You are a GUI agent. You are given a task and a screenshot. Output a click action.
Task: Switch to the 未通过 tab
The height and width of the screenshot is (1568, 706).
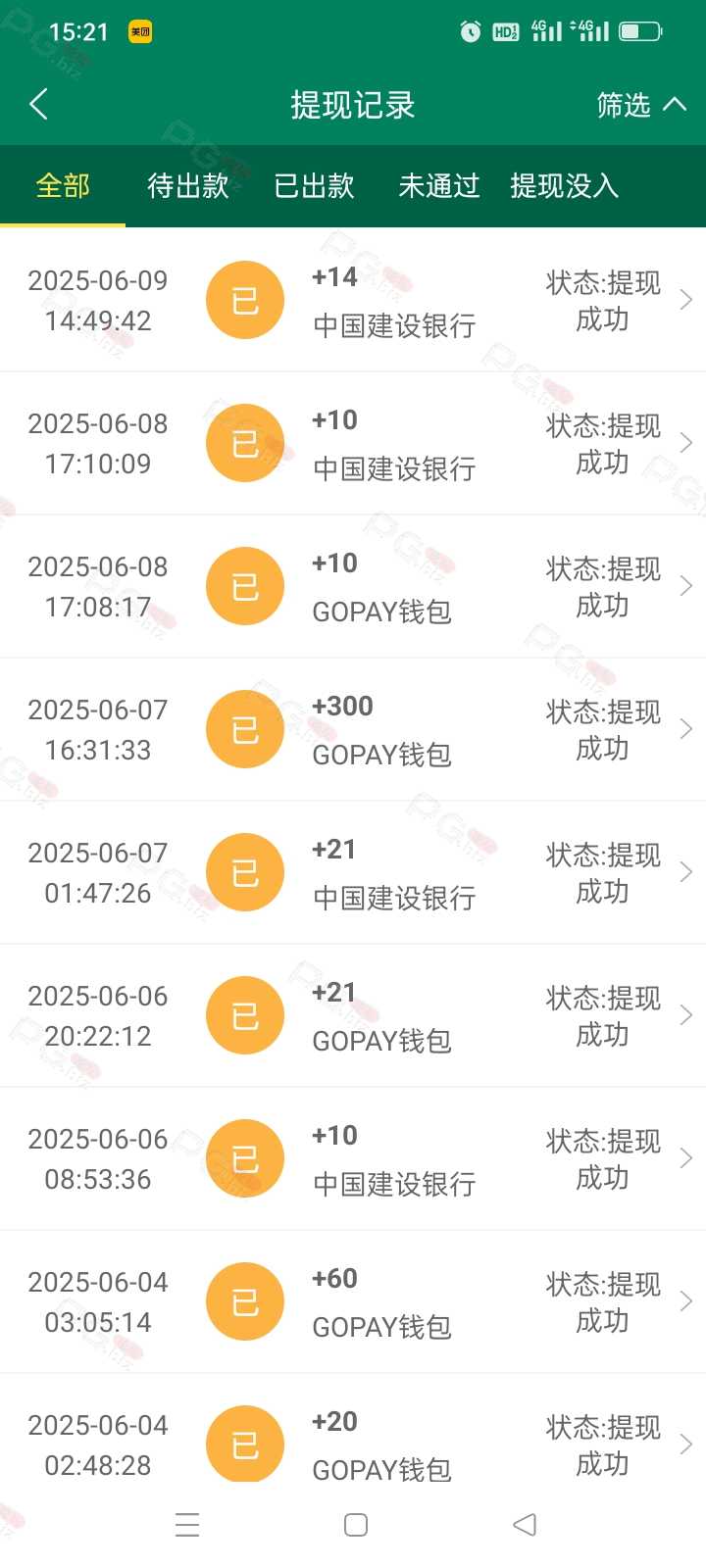[x=439, y=185]
